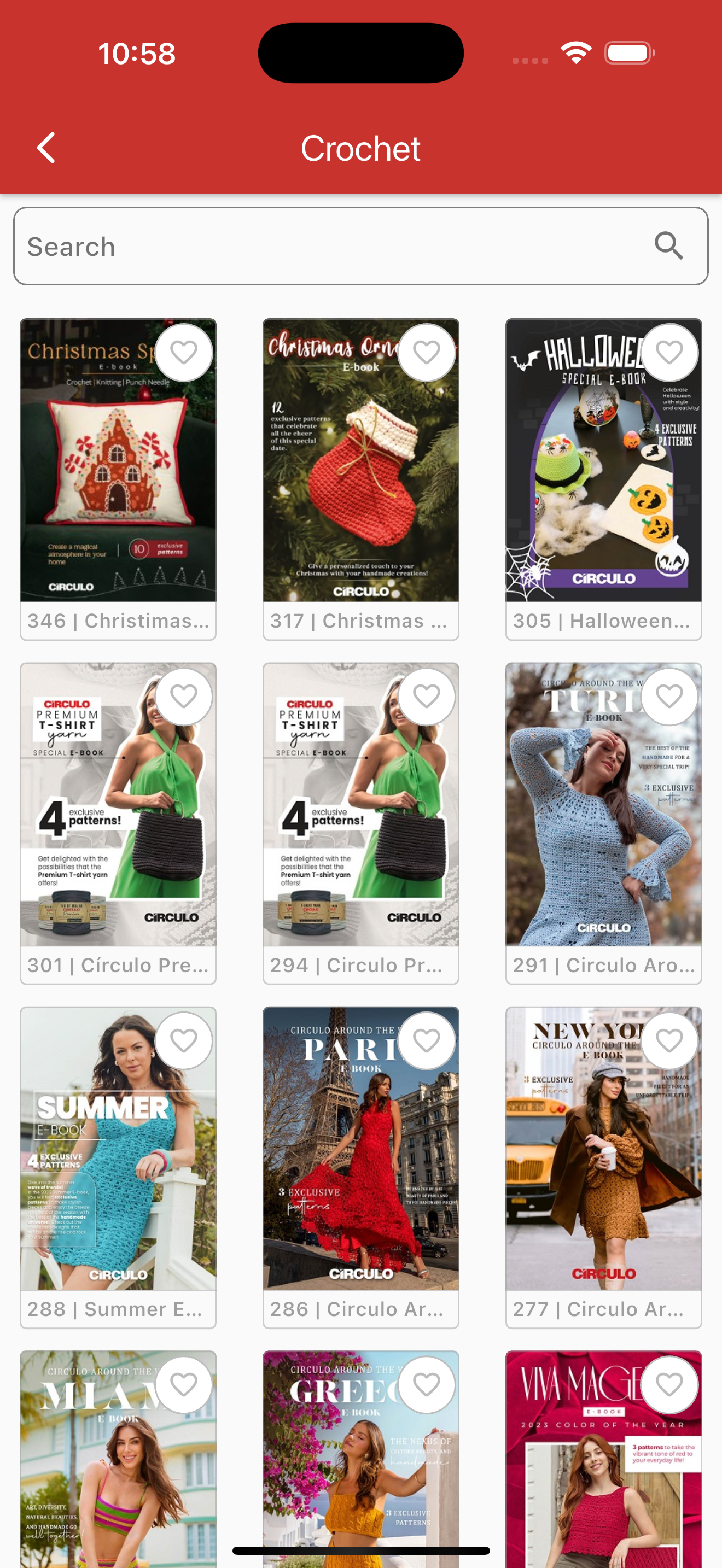Go back using the arrow

(x=46, y=148)
